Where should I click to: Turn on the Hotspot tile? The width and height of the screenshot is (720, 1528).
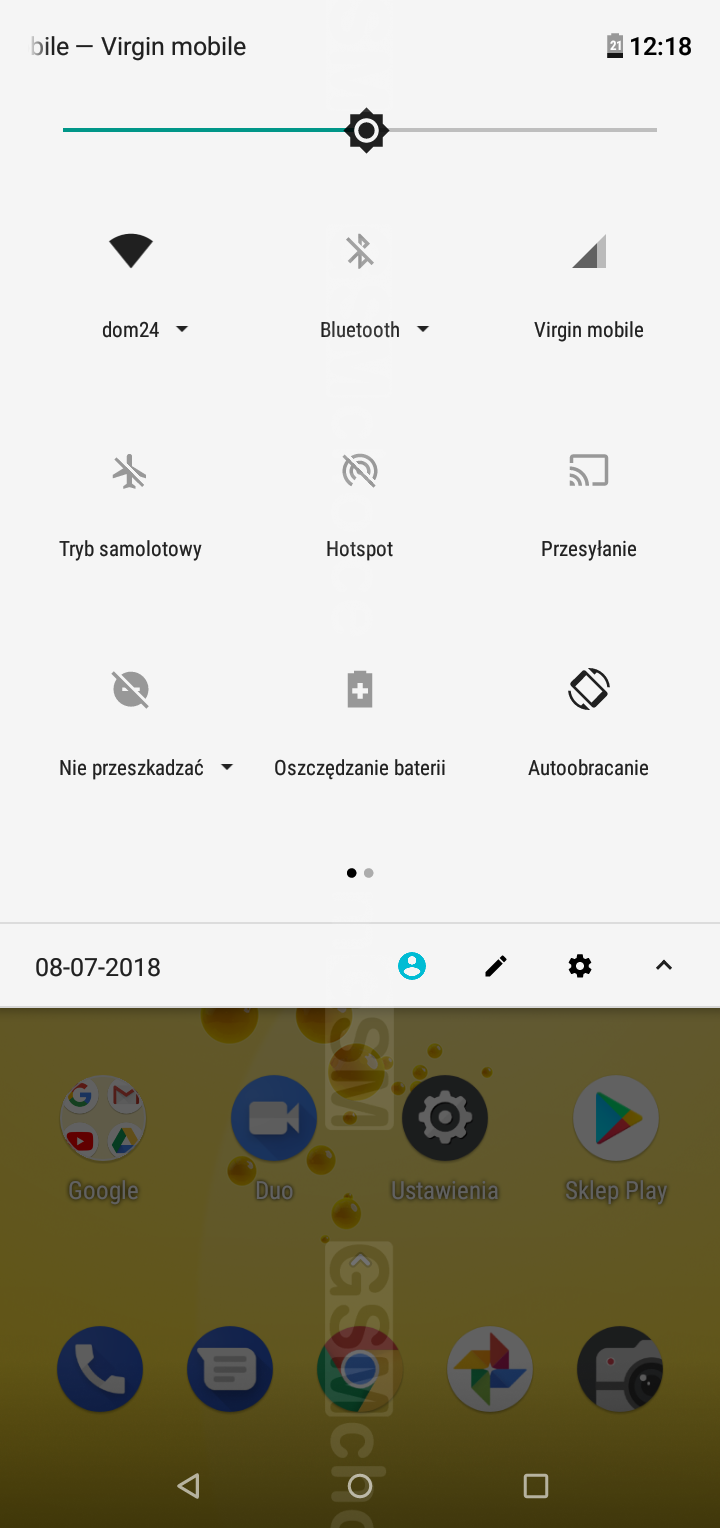click(360, 471)
